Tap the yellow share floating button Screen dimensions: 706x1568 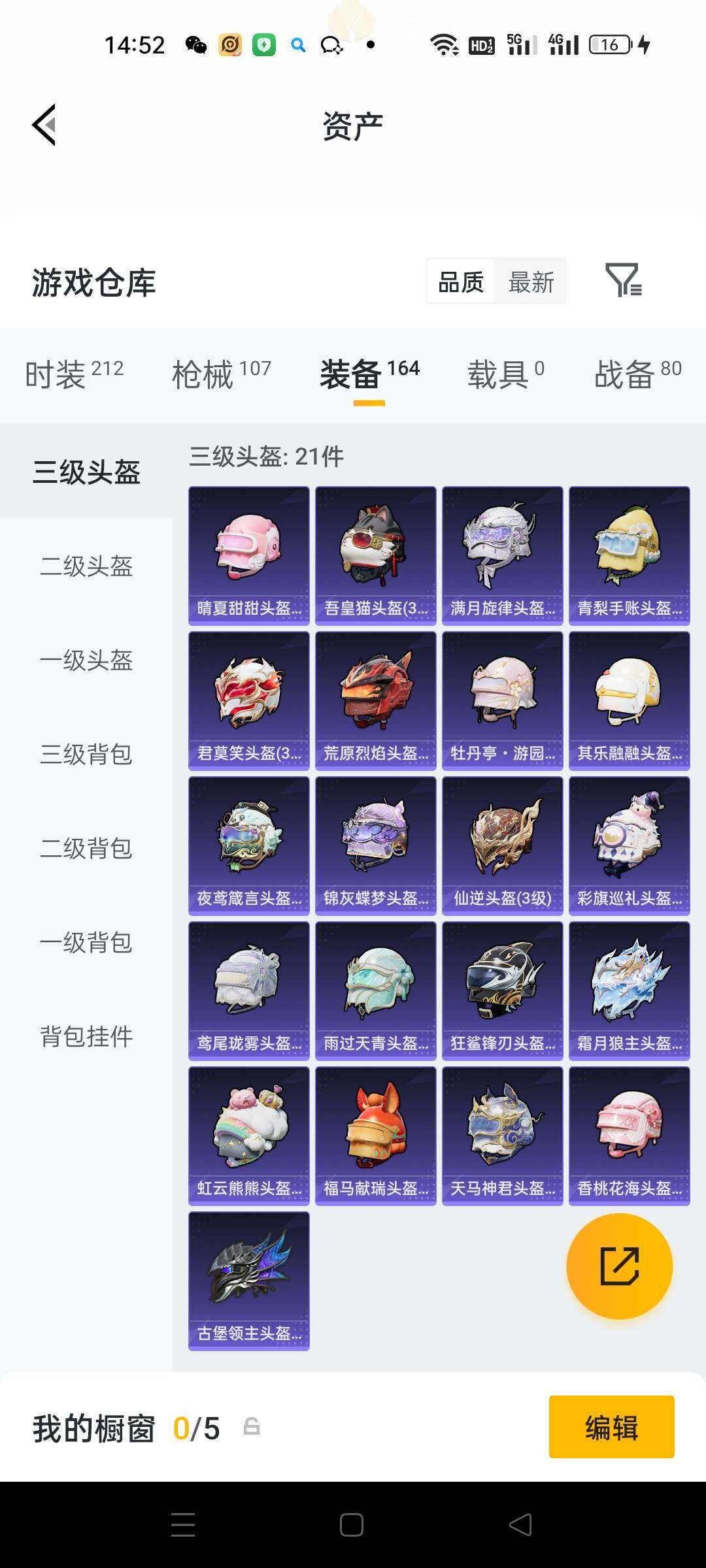[619, 1266]
